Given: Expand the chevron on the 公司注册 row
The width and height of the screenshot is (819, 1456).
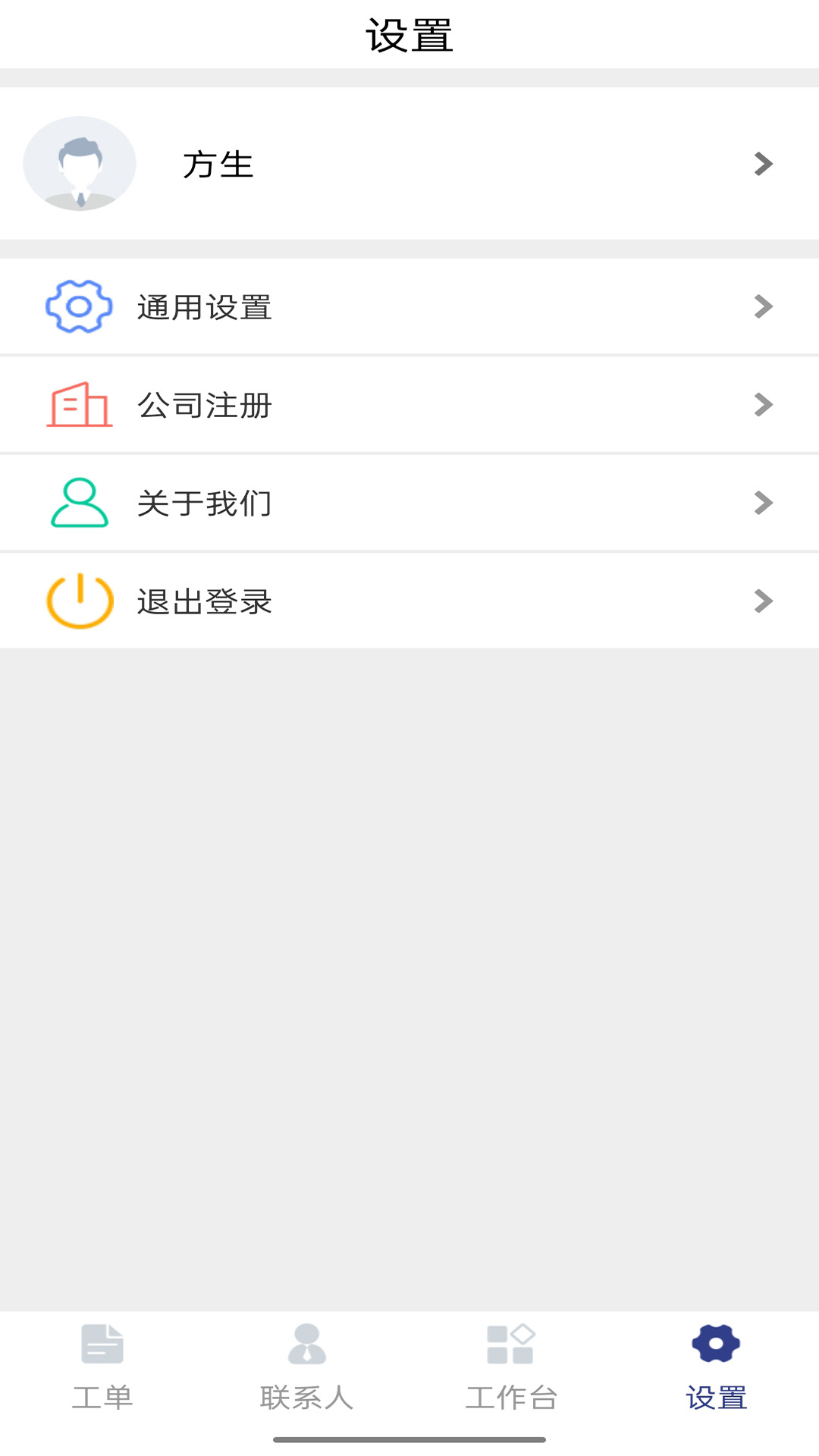Looking at the screenshot, I should pyautogui.click(x=764, y=404).
